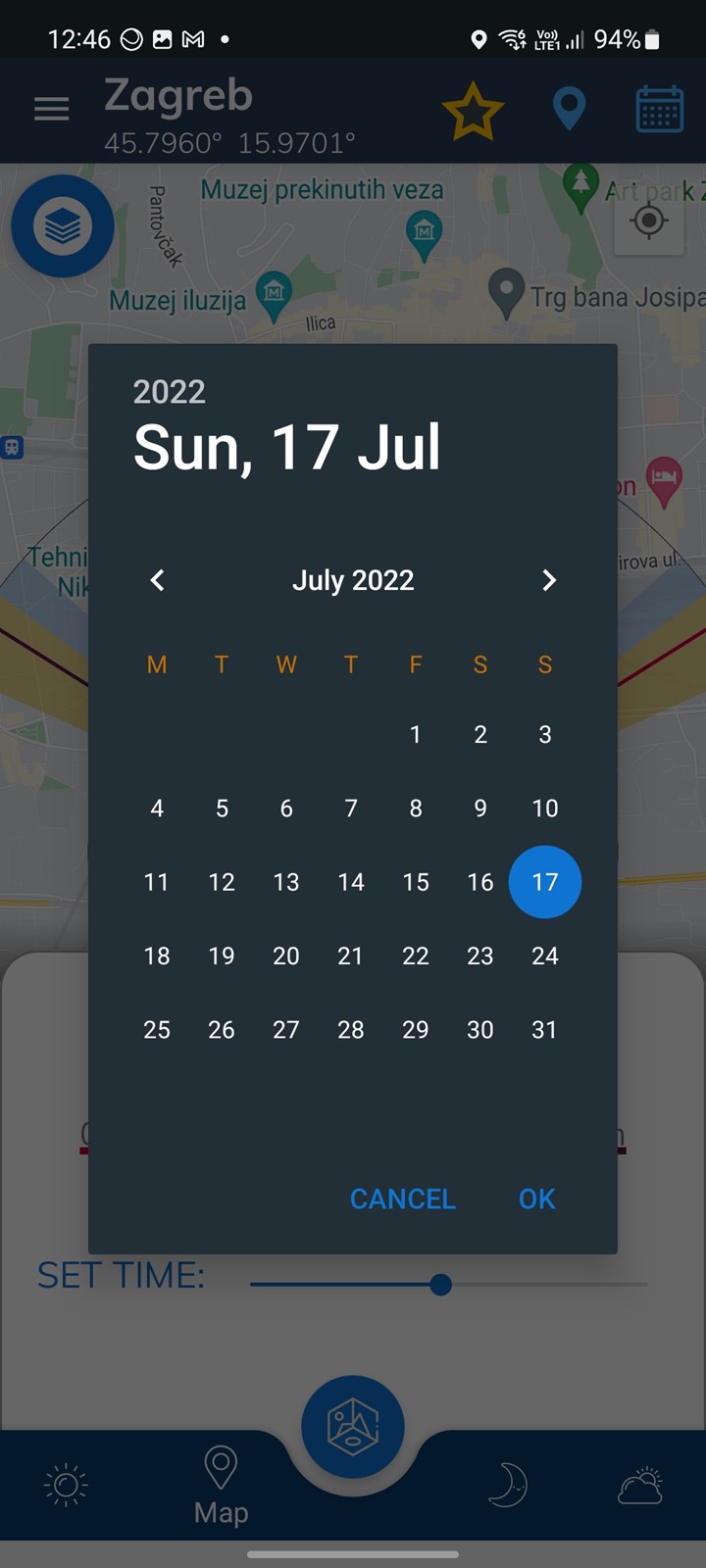Viewport: 706px width, 1568px height.
Task: Confirm the date with OK
Action: coord(536,1199)
